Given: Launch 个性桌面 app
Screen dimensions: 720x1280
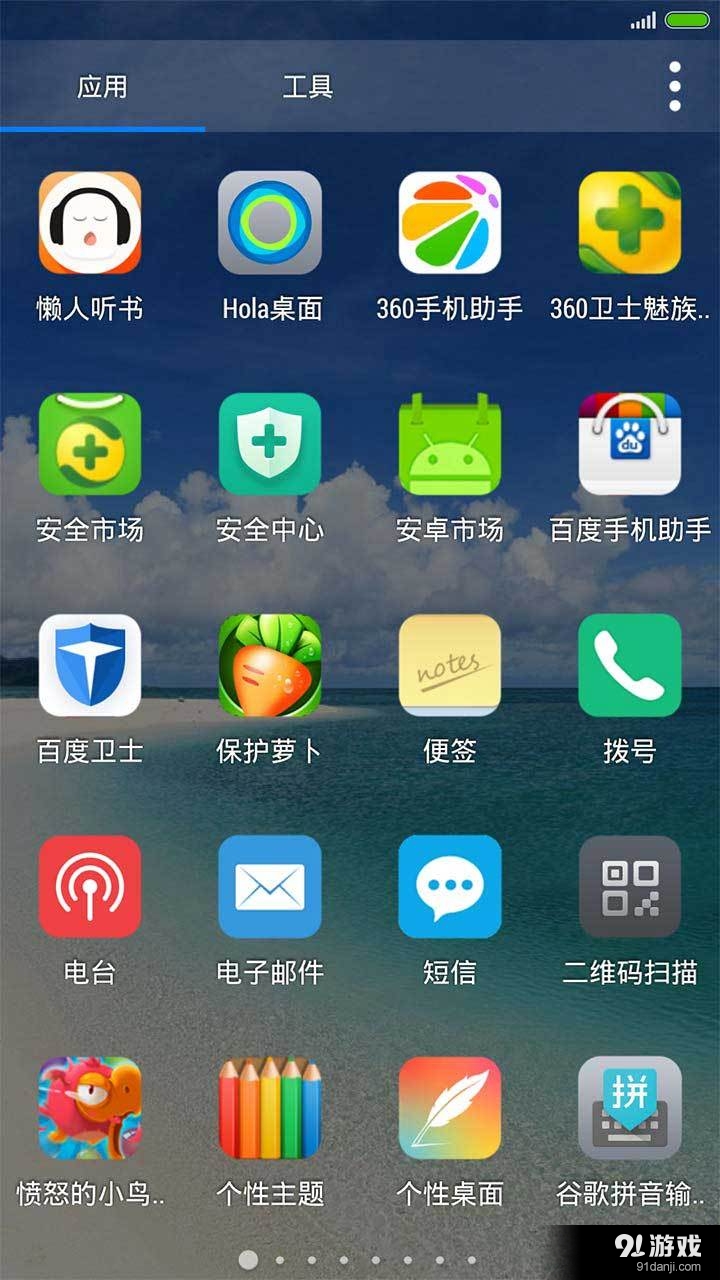Looking at the screenshot, I should coord(450,1108).
